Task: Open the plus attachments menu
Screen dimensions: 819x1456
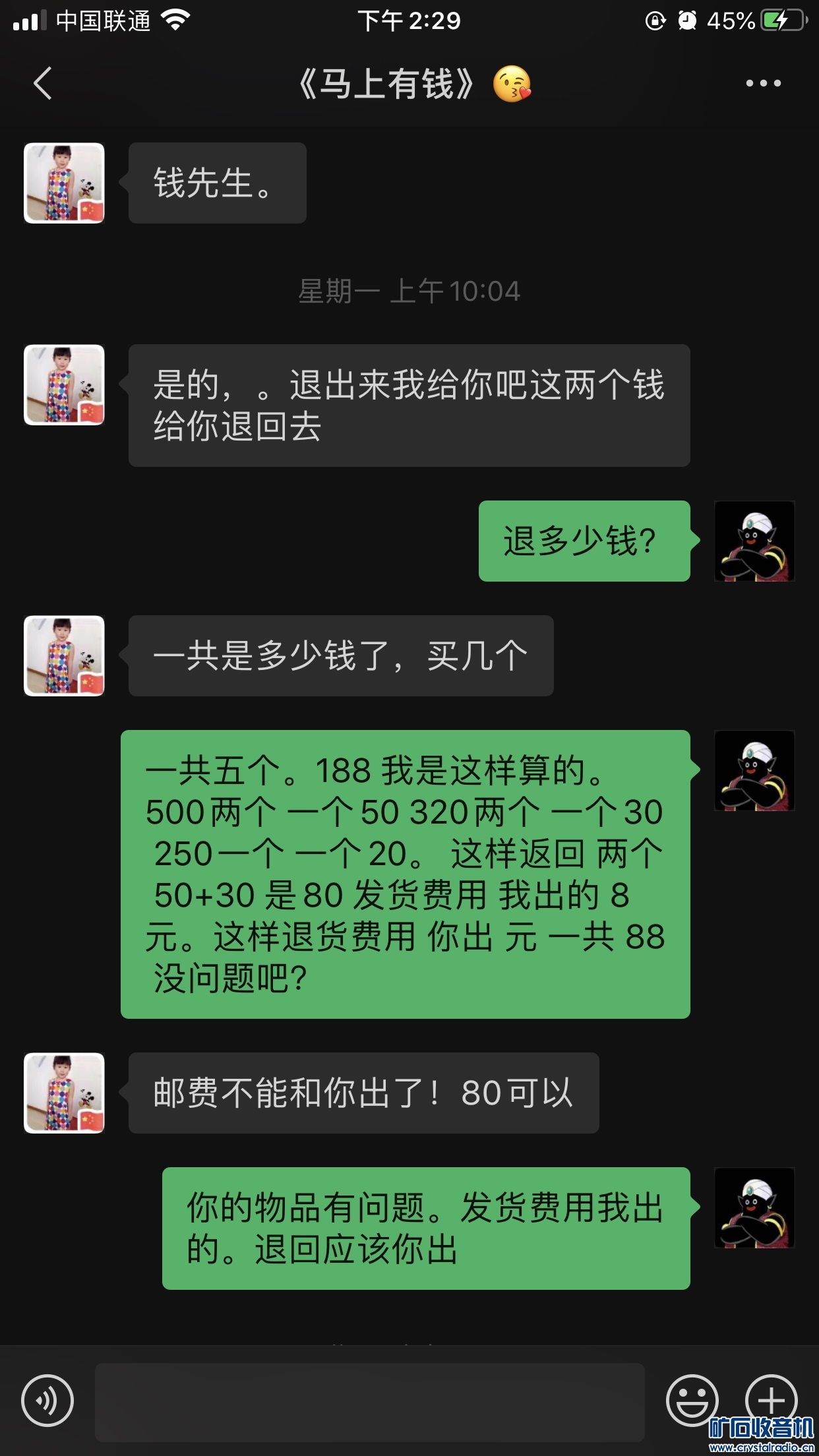Action: pyautogui.click(x=771, y=1399)
